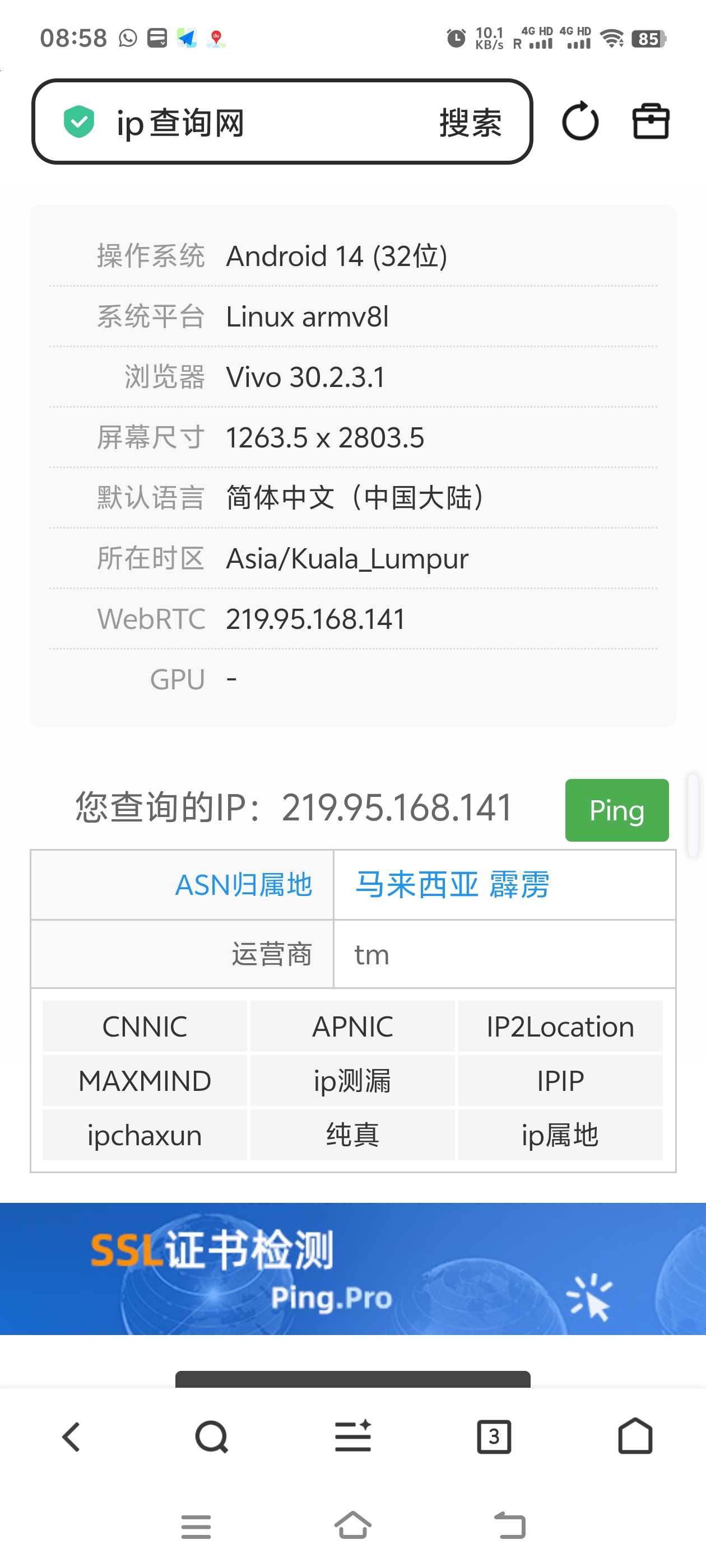This screenshot has height=1568, width=706.
Task: Select the APNIC data source
Action: (352, 1027)
